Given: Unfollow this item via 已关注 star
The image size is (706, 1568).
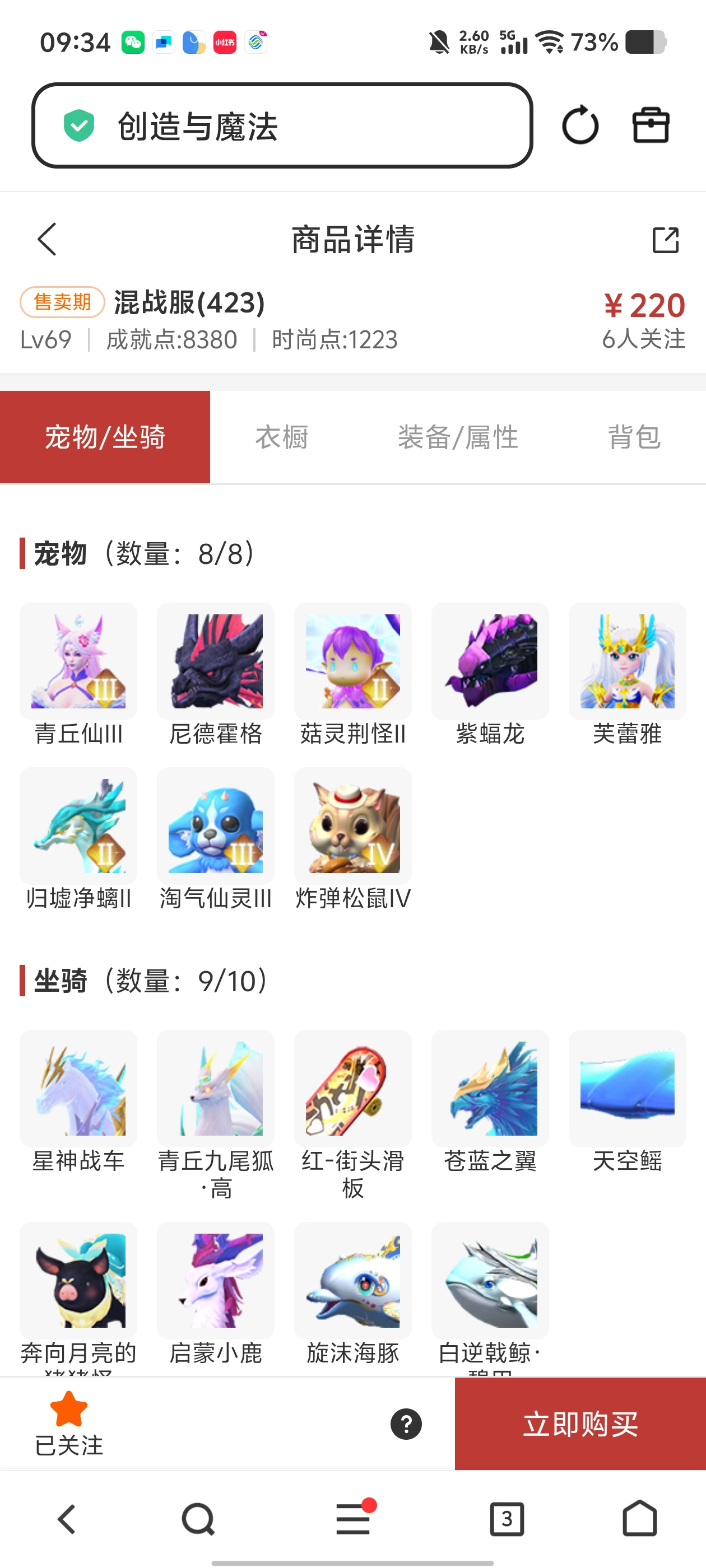Looking at the screenshot, I should 68,1424.
